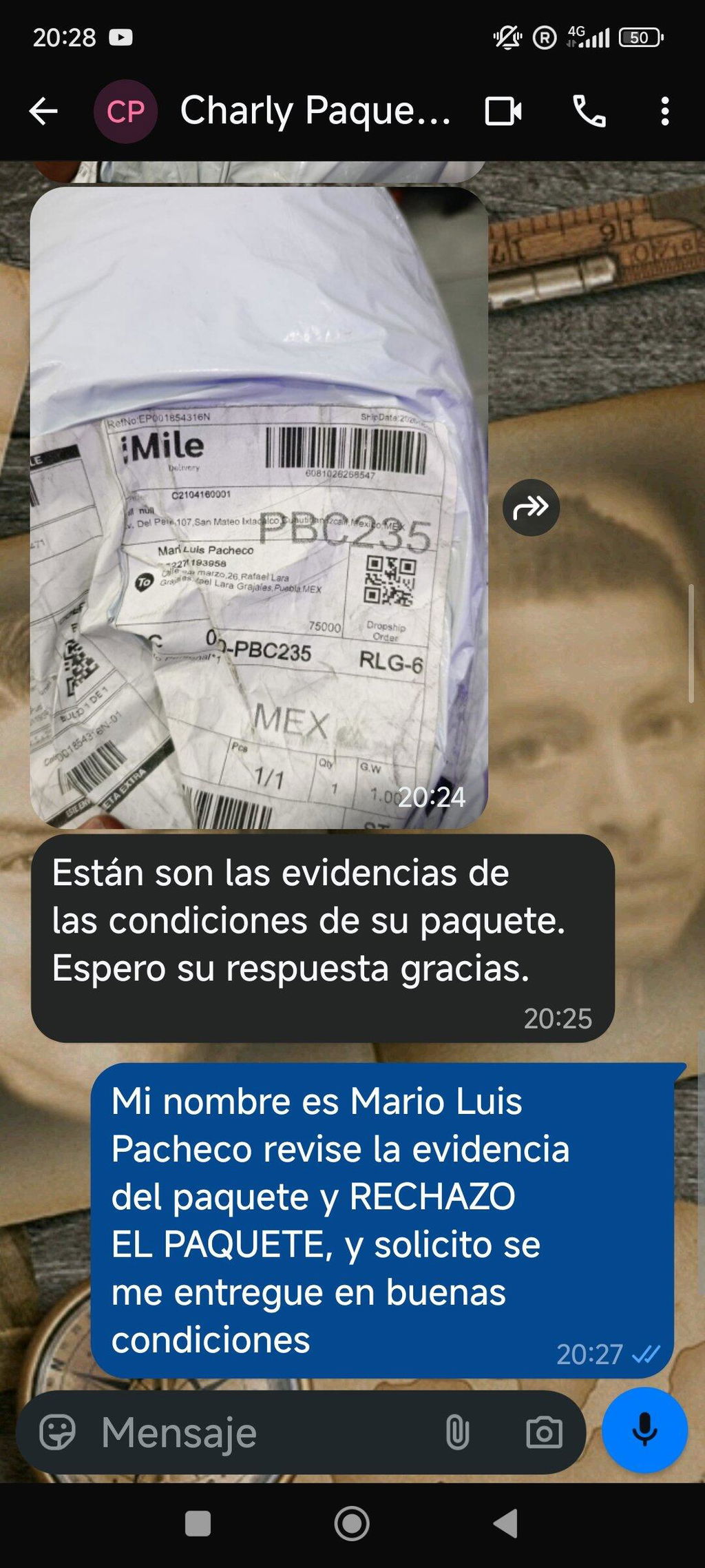
Task: Record a voice message with microphone
Action: tap(644, 1430)
